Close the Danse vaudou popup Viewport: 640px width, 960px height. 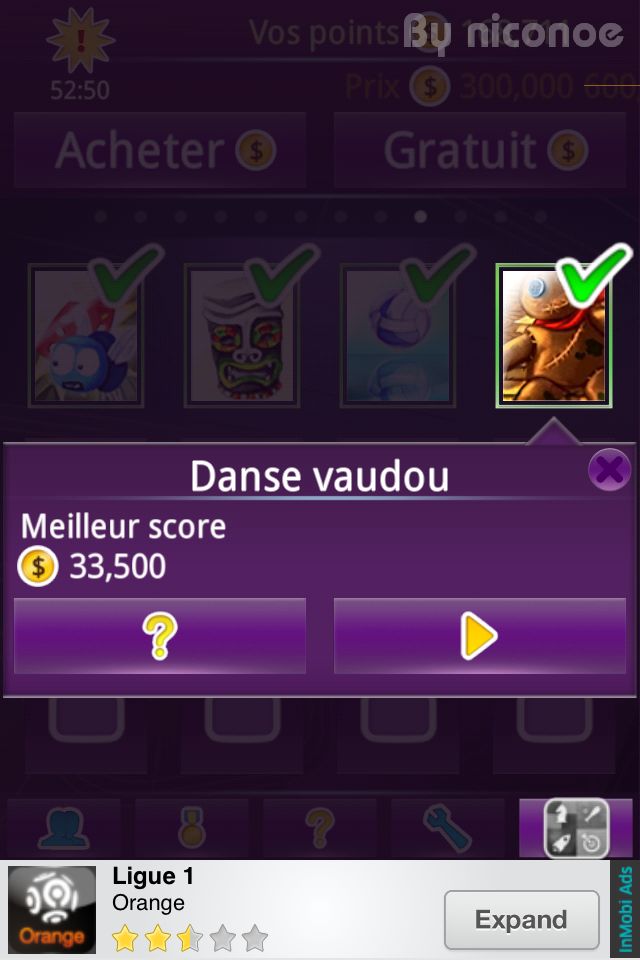(609, 470)
